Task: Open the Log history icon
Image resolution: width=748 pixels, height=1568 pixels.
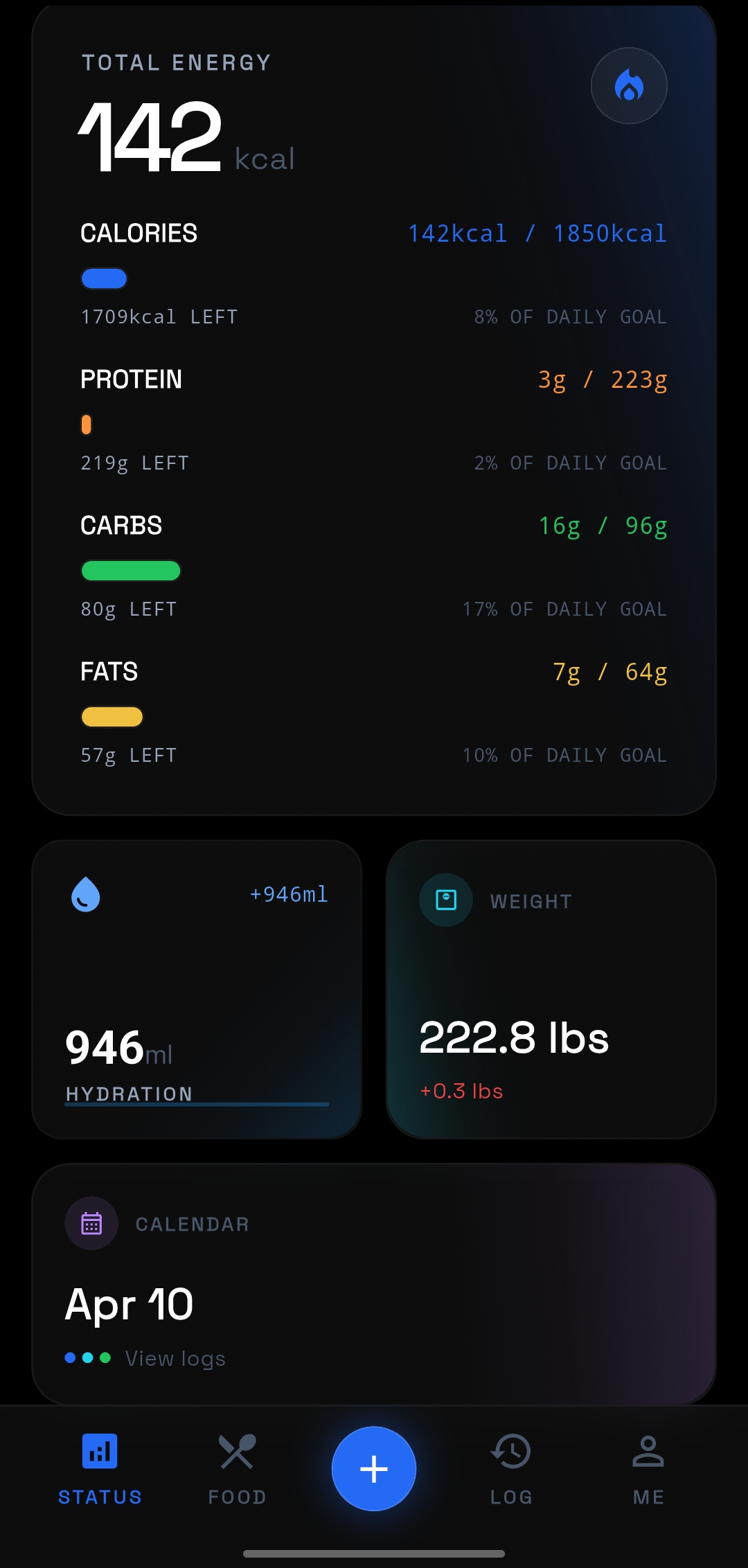Action: pos(510,1451)
